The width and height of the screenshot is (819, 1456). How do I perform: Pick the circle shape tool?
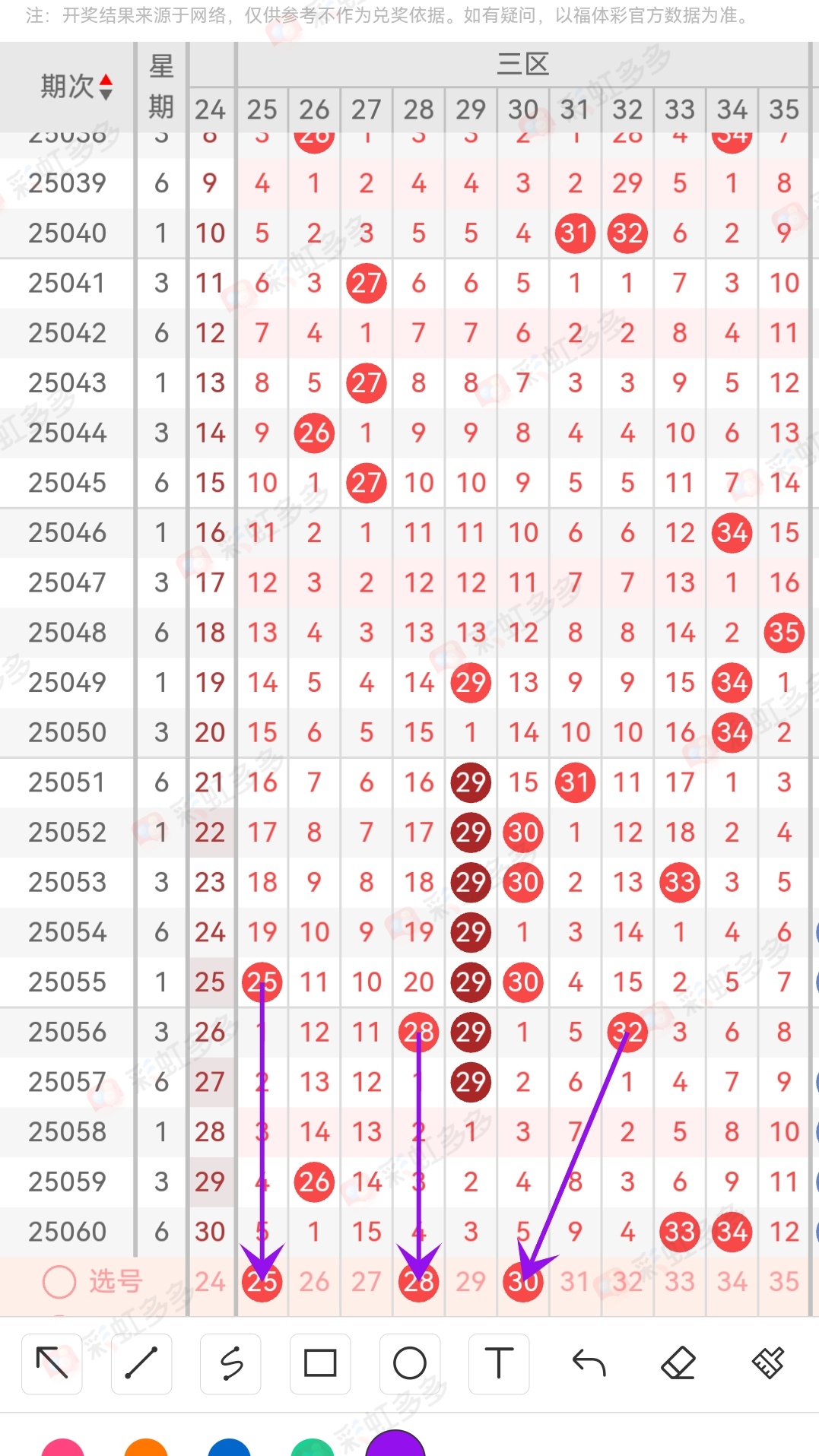[x=410, y=1363]
